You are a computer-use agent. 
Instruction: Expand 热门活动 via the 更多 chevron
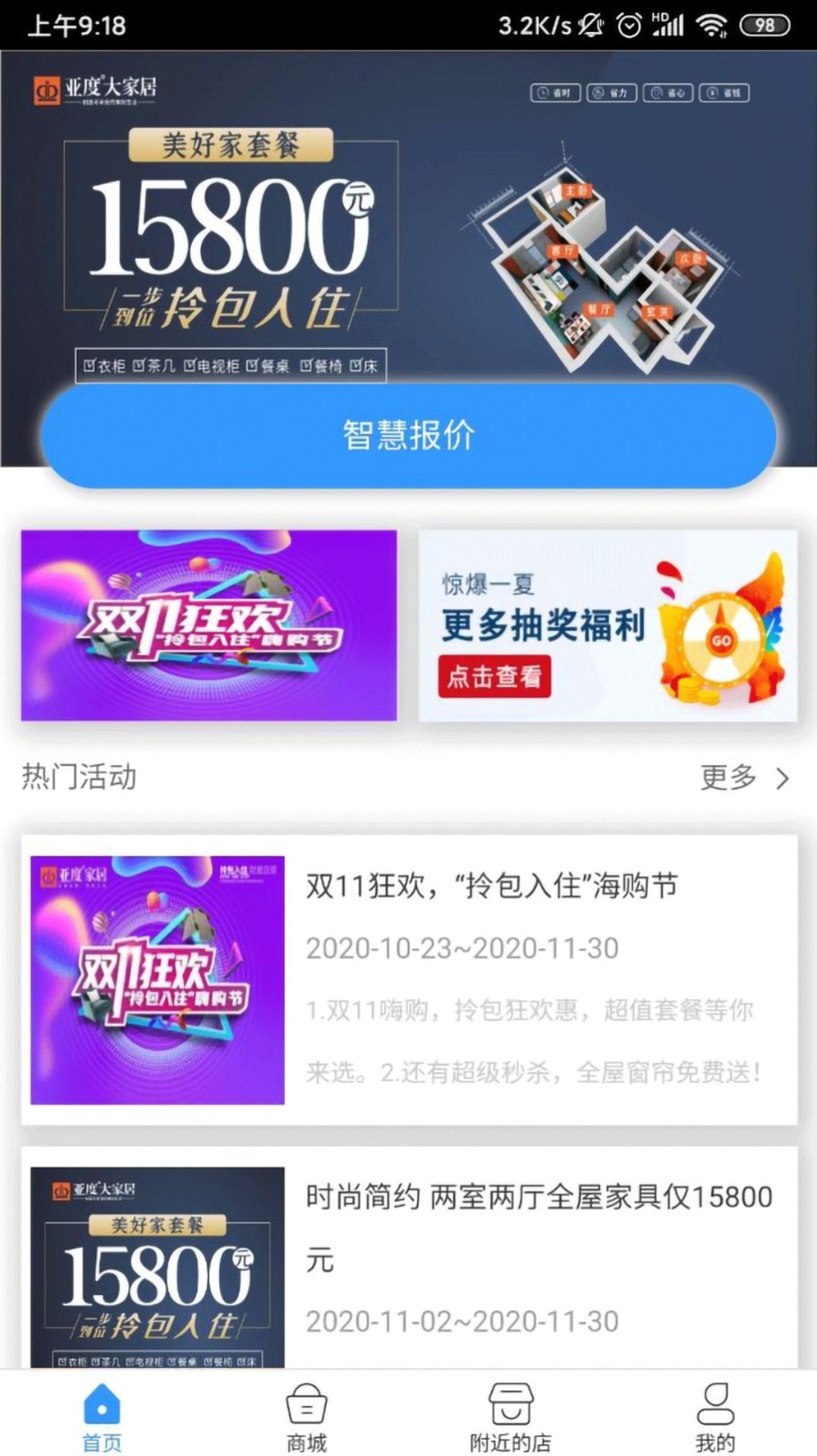pos(746,778)
